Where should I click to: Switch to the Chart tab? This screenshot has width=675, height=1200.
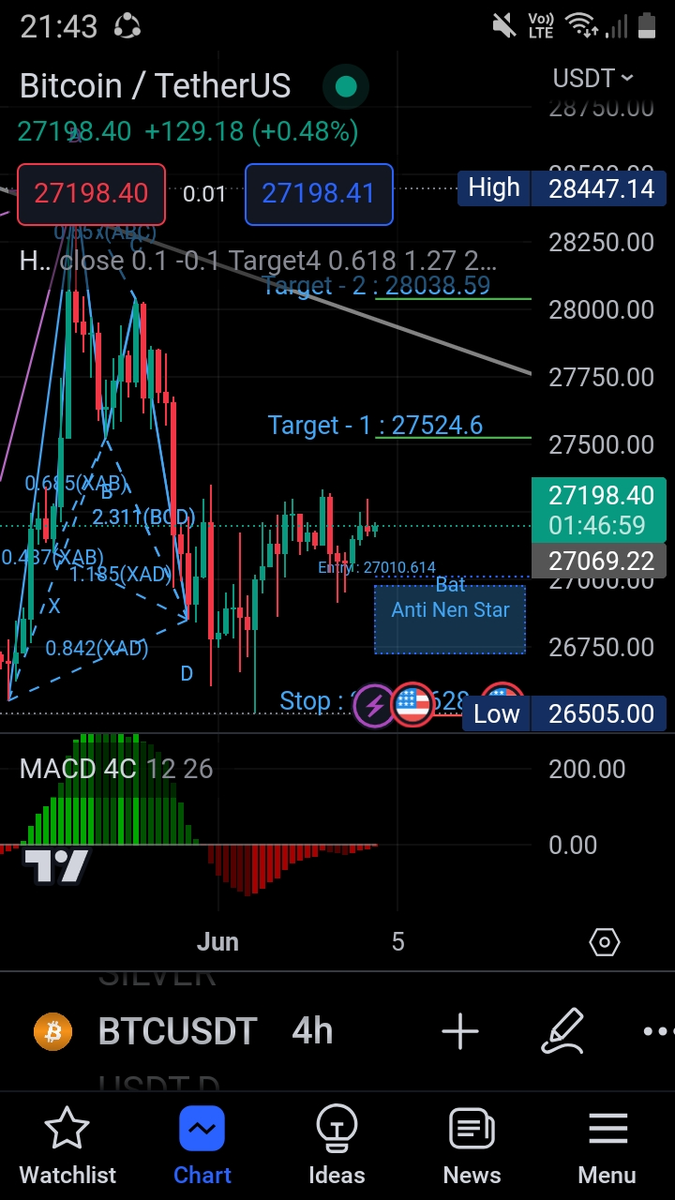(x=202, y=1147)
